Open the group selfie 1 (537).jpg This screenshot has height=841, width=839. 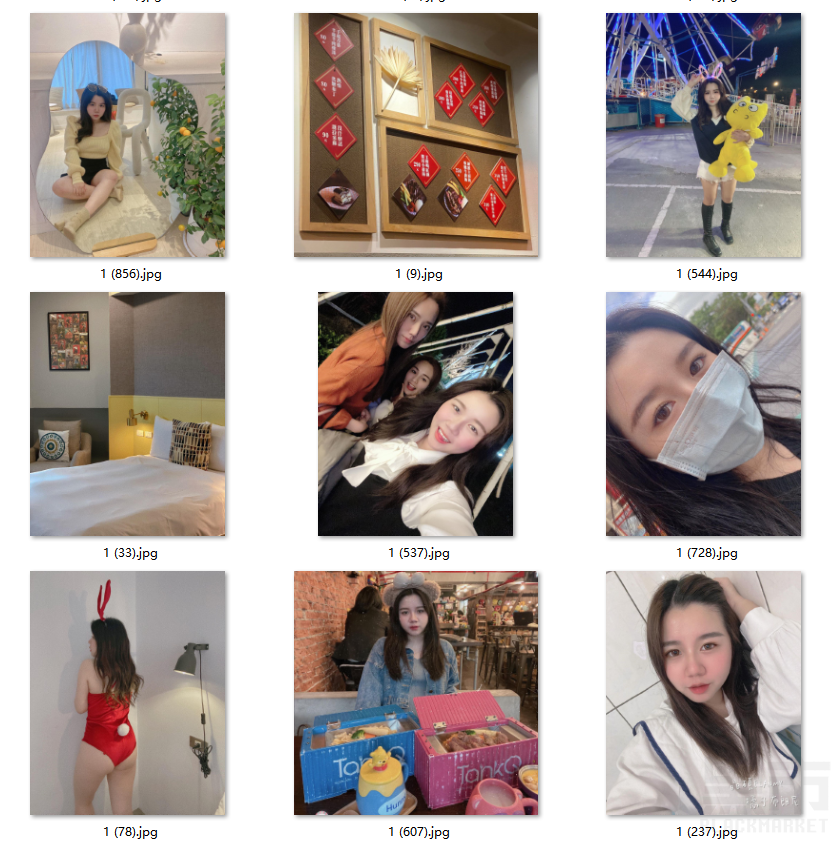pos(415,414)
